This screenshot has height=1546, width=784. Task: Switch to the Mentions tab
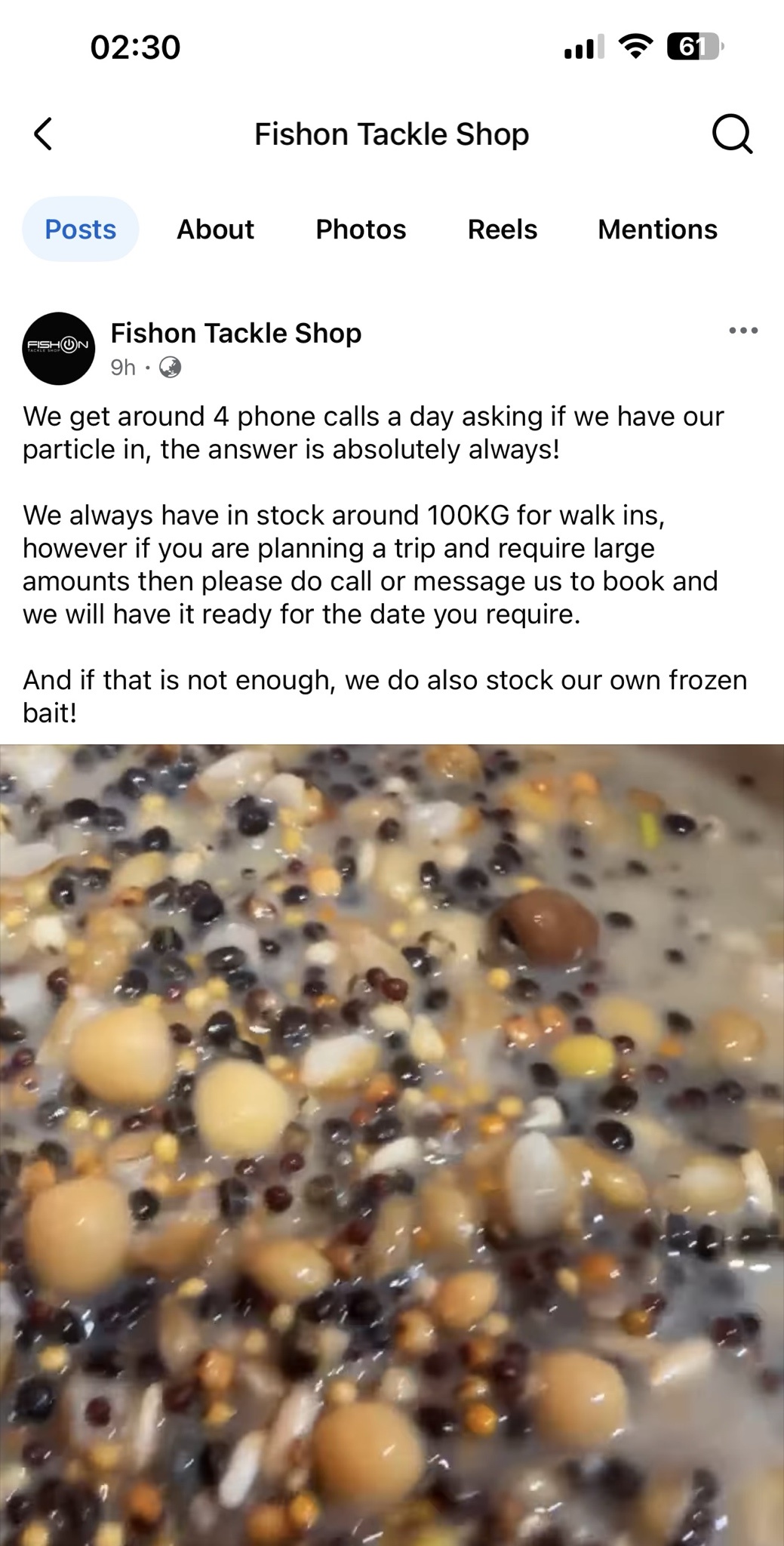tap(657, 229)
